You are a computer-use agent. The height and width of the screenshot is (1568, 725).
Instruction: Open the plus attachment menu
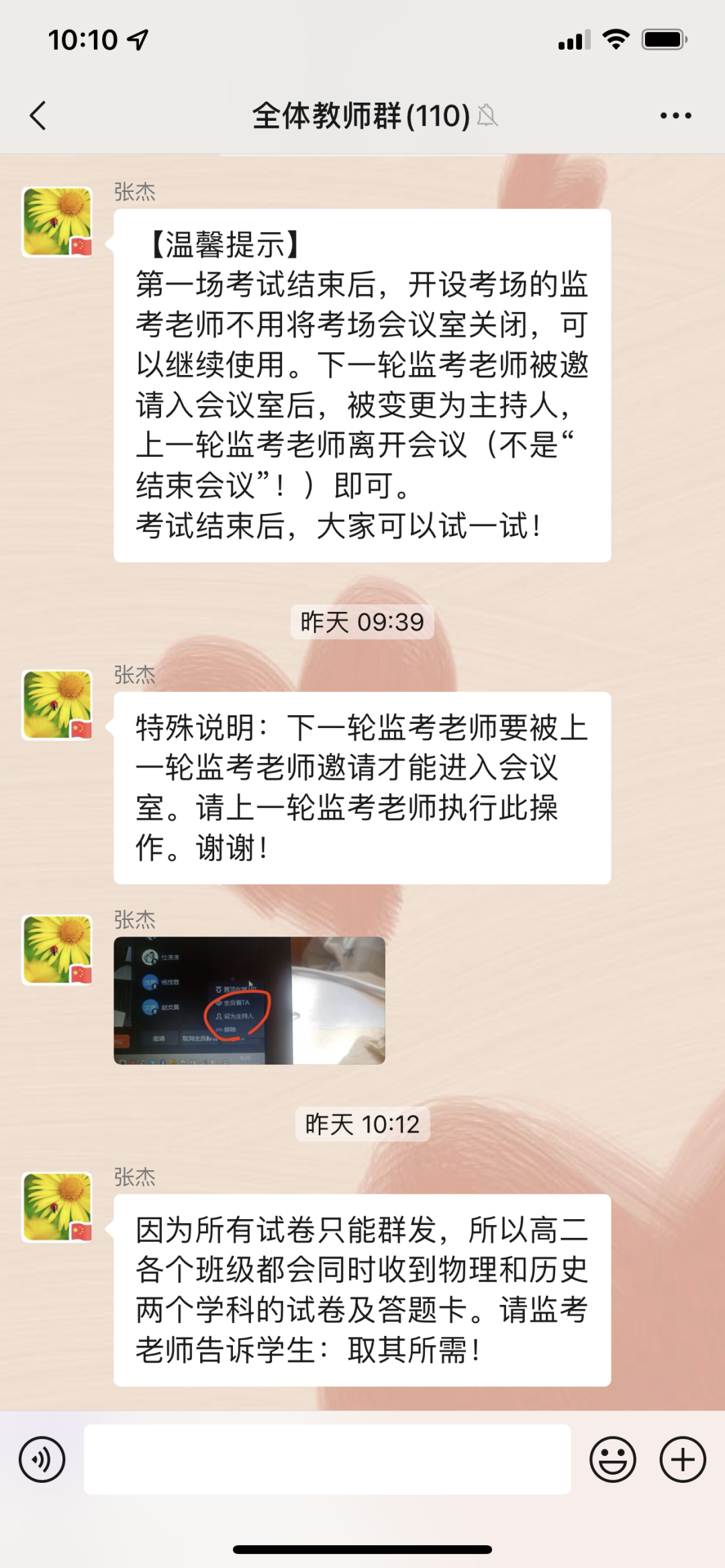683,1459
